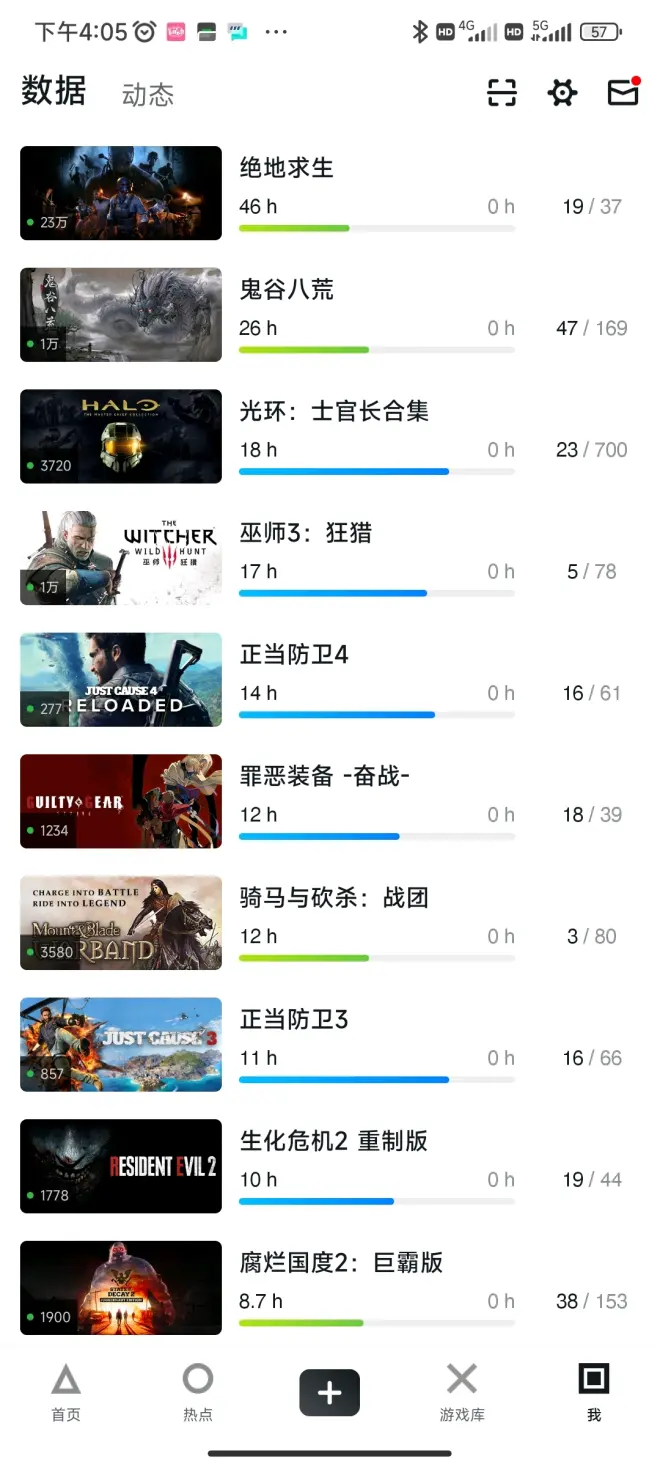Image resolution: width=660 pixels, height=1467 pixels.
Task: Switch to the 动态 tab
Action: 148,95
